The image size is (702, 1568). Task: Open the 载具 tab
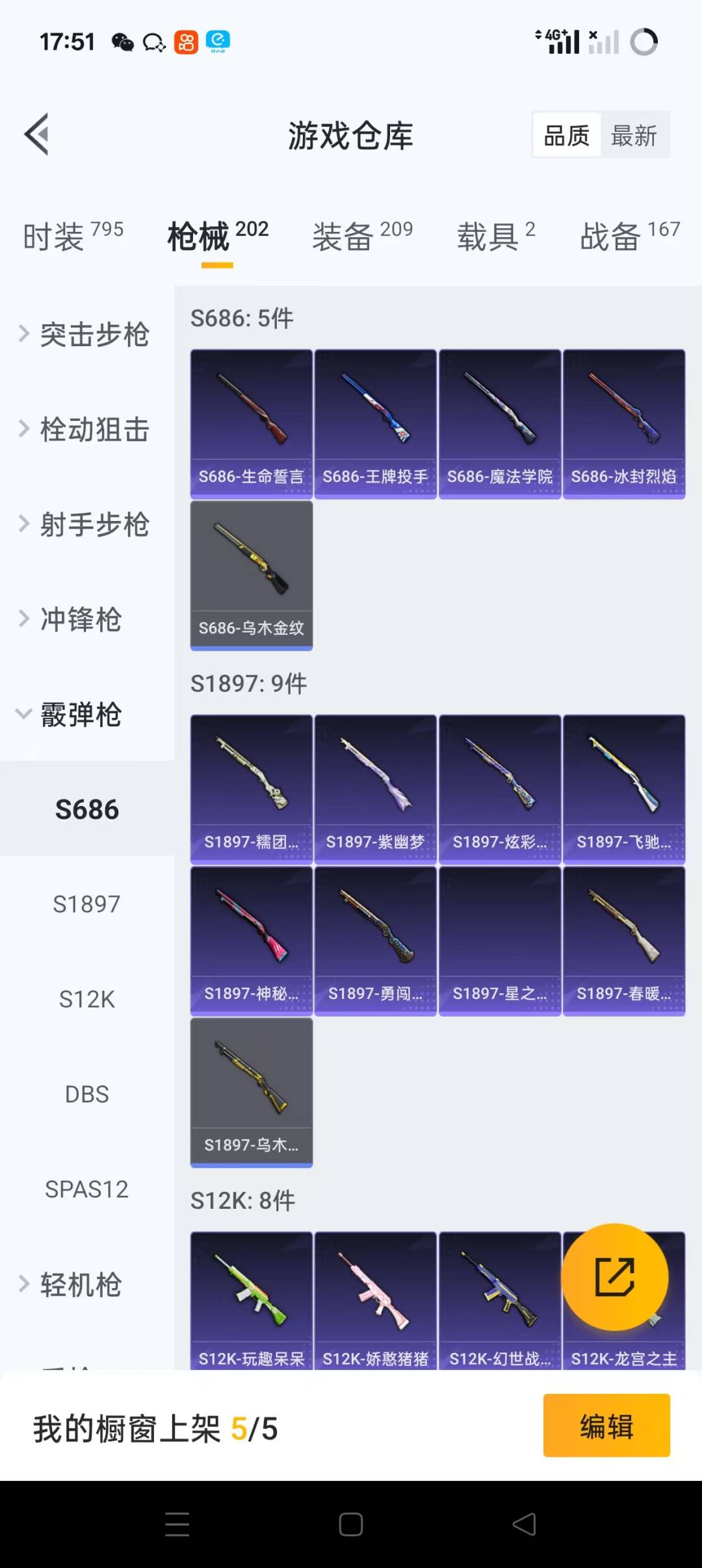click(x=495, y=236)
